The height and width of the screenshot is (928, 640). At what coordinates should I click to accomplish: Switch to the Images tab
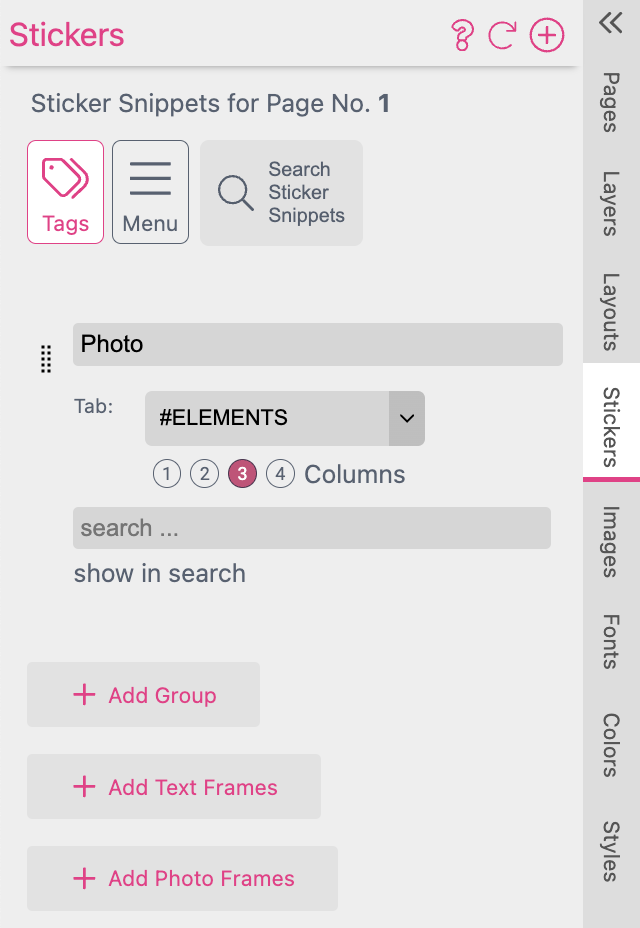(610, 541)
